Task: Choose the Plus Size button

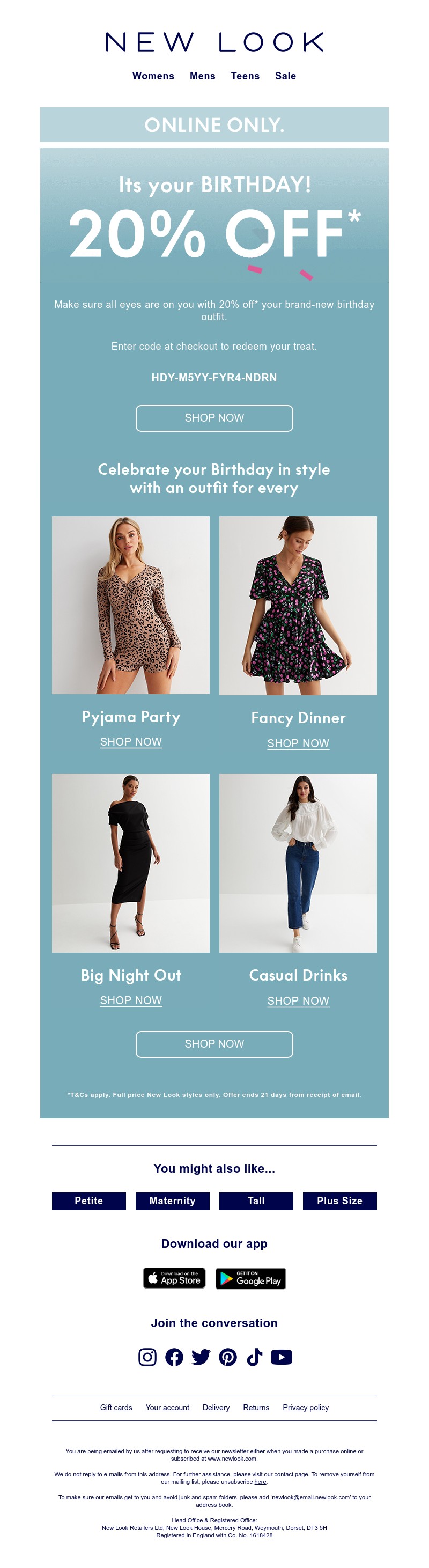Action: [x=339, y=1201]
